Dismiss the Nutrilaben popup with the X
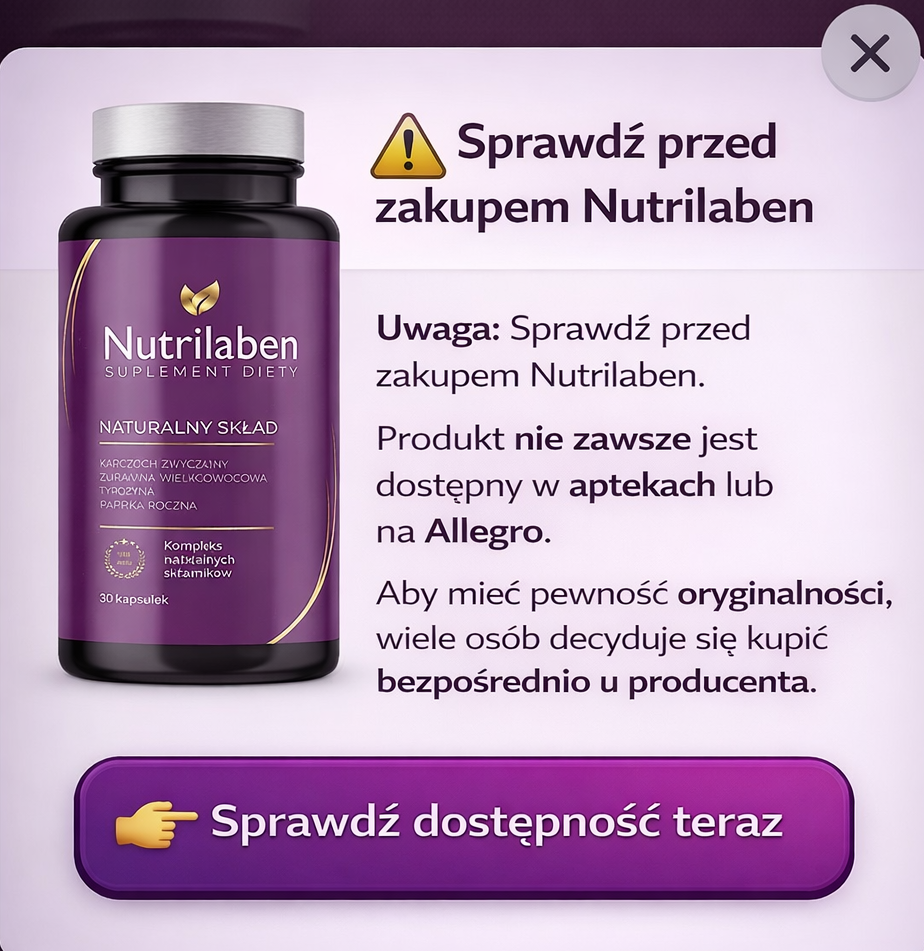 869,54
